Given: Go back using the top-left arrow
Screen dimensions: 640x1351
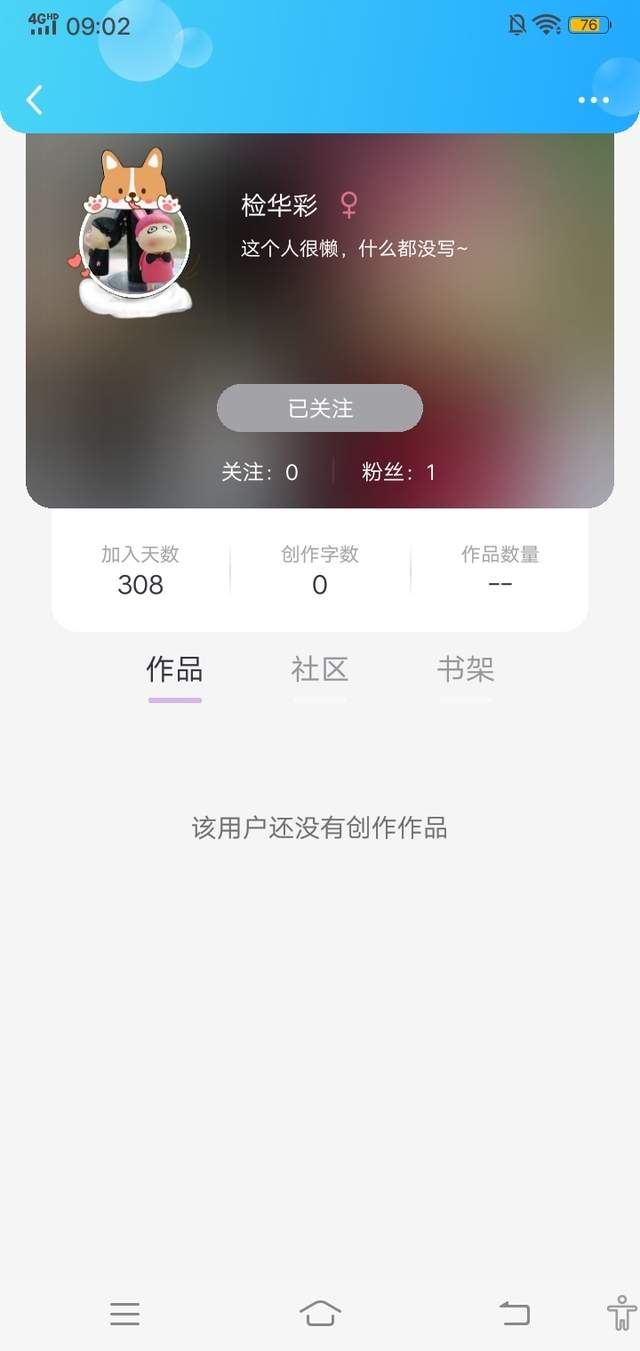Looking at the screenshot, I should pos(35,100).
